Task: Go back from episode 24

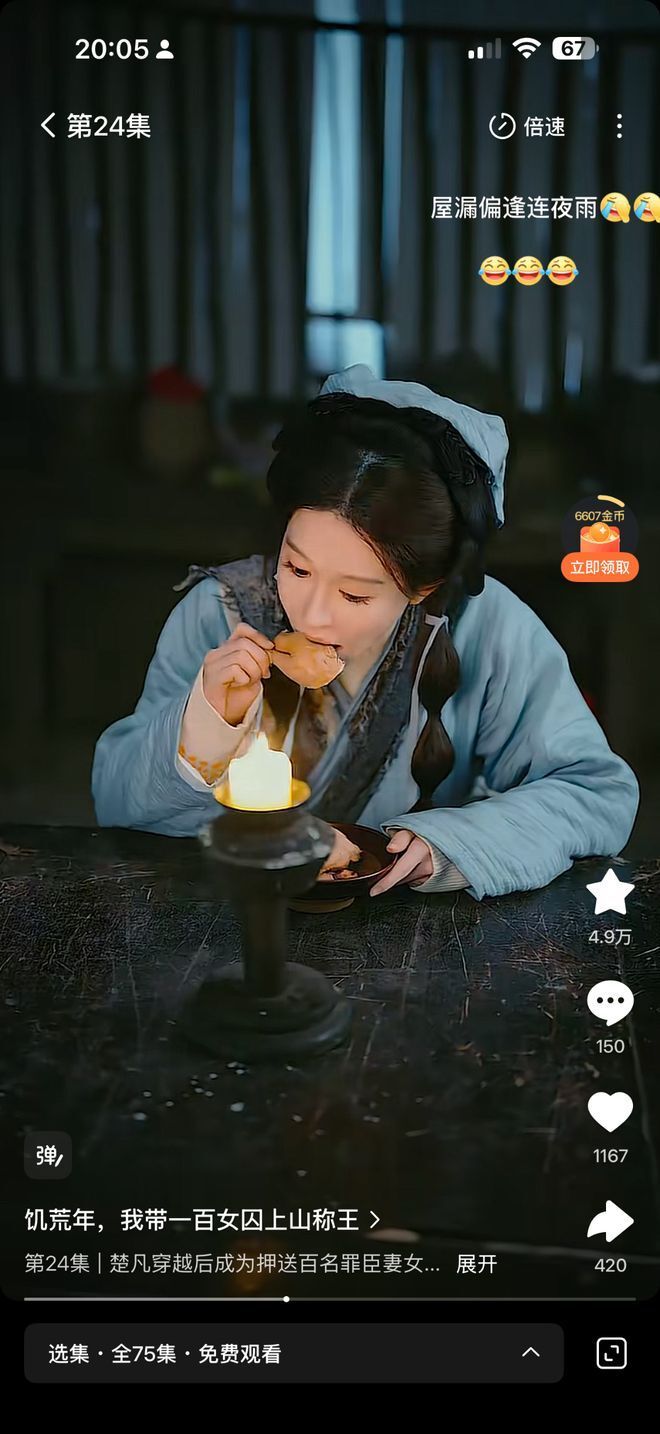Action: (47, 125)
